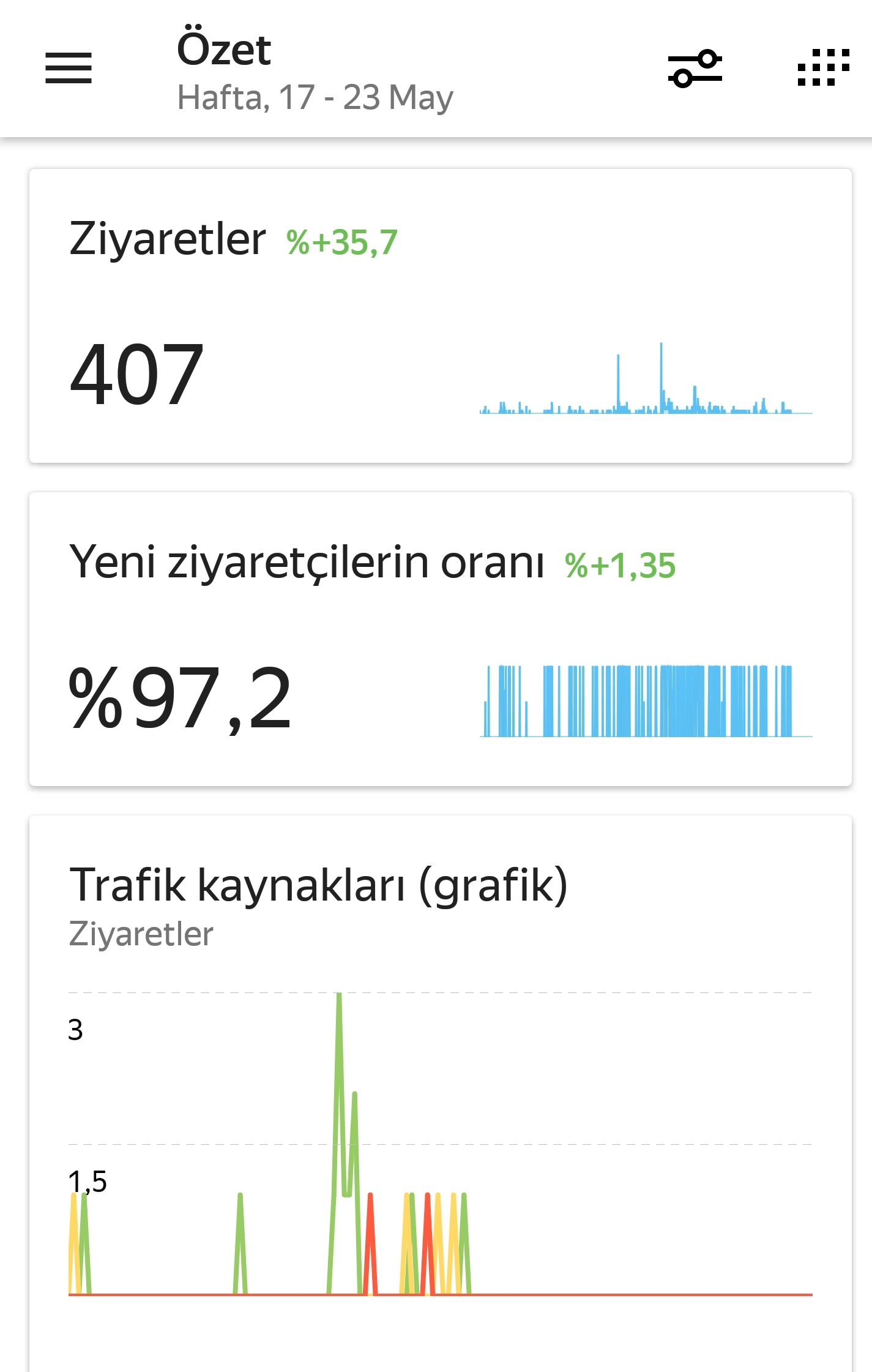This screenshot has width=872, height=1372.
Task: Open the dotted grid date picker icon
Action: click(824, 67)
